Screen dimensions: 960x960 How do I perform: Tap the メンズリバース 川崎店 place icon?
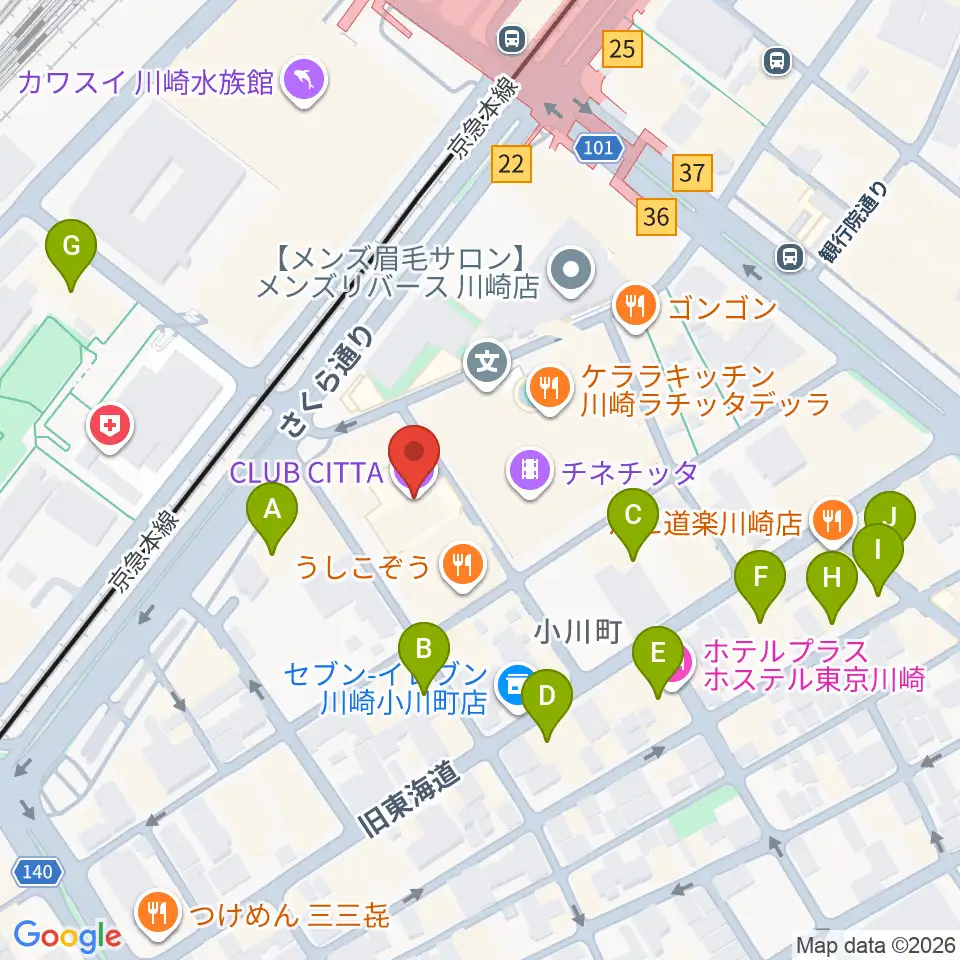pos(571,270)
